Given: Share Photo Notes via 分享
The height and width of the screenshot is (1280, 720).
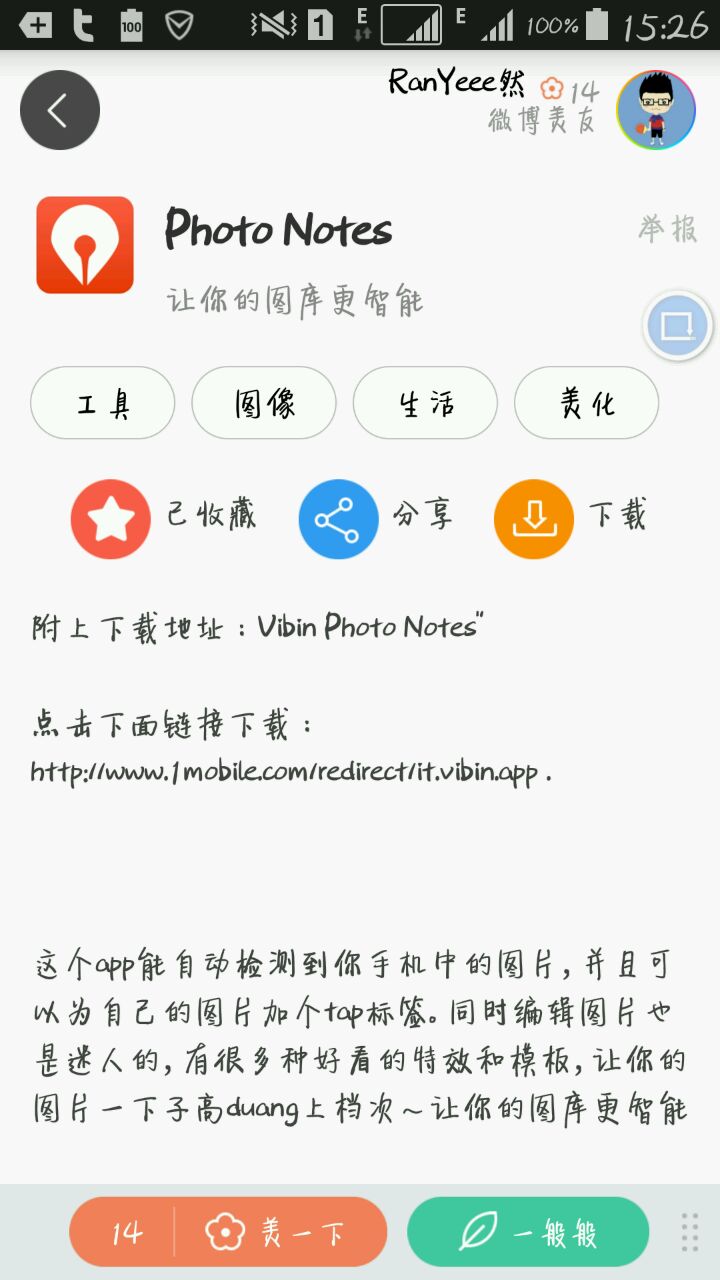Looking at the screenshot, I should (x=339, y=518).
